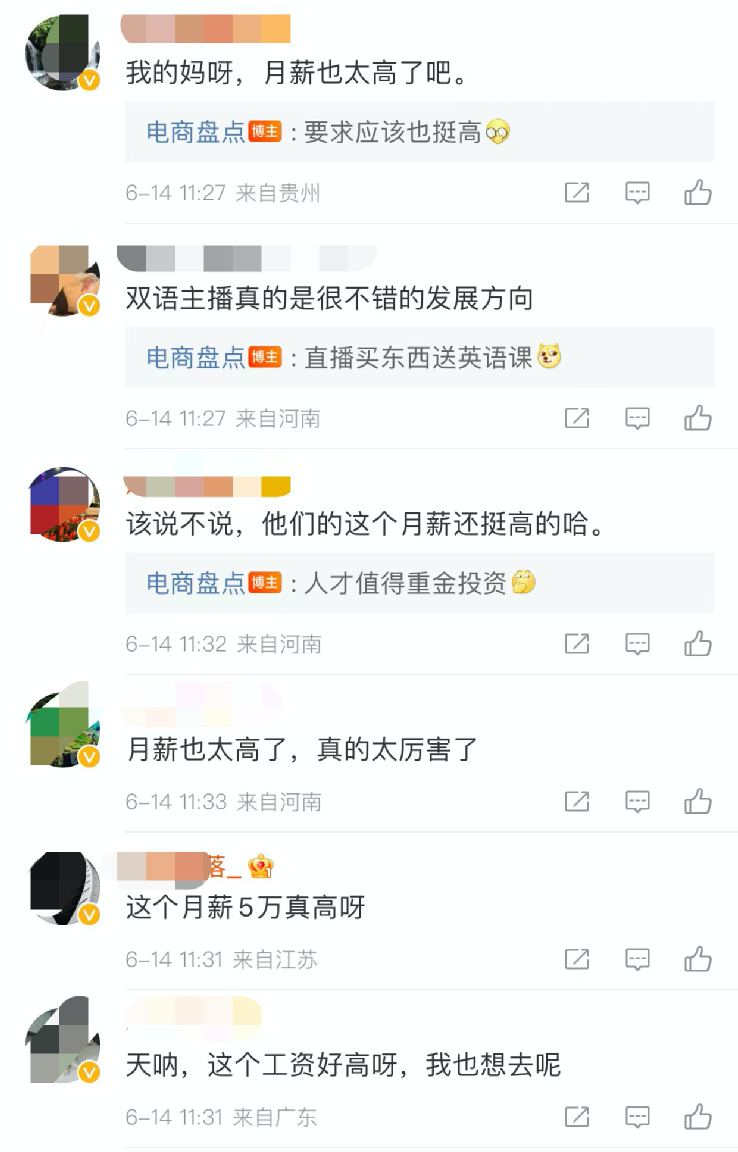The height and width of the screenshot is (1152, 738).
Task: Open 电商盘点 from the reply '要求应该也挺高'
Action: tap(195, 132)
